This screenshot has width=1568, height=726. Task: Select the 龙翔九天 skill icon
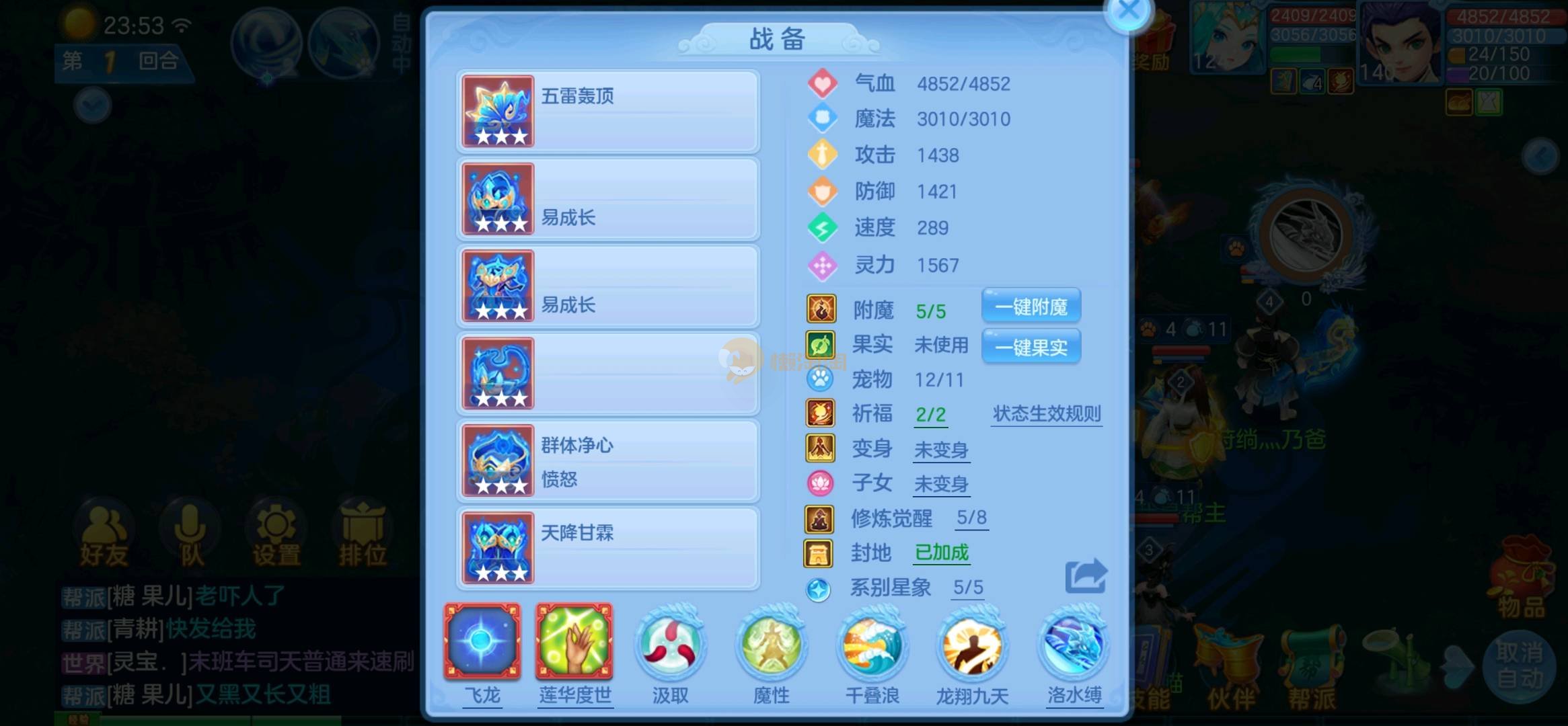coord(973,644)
